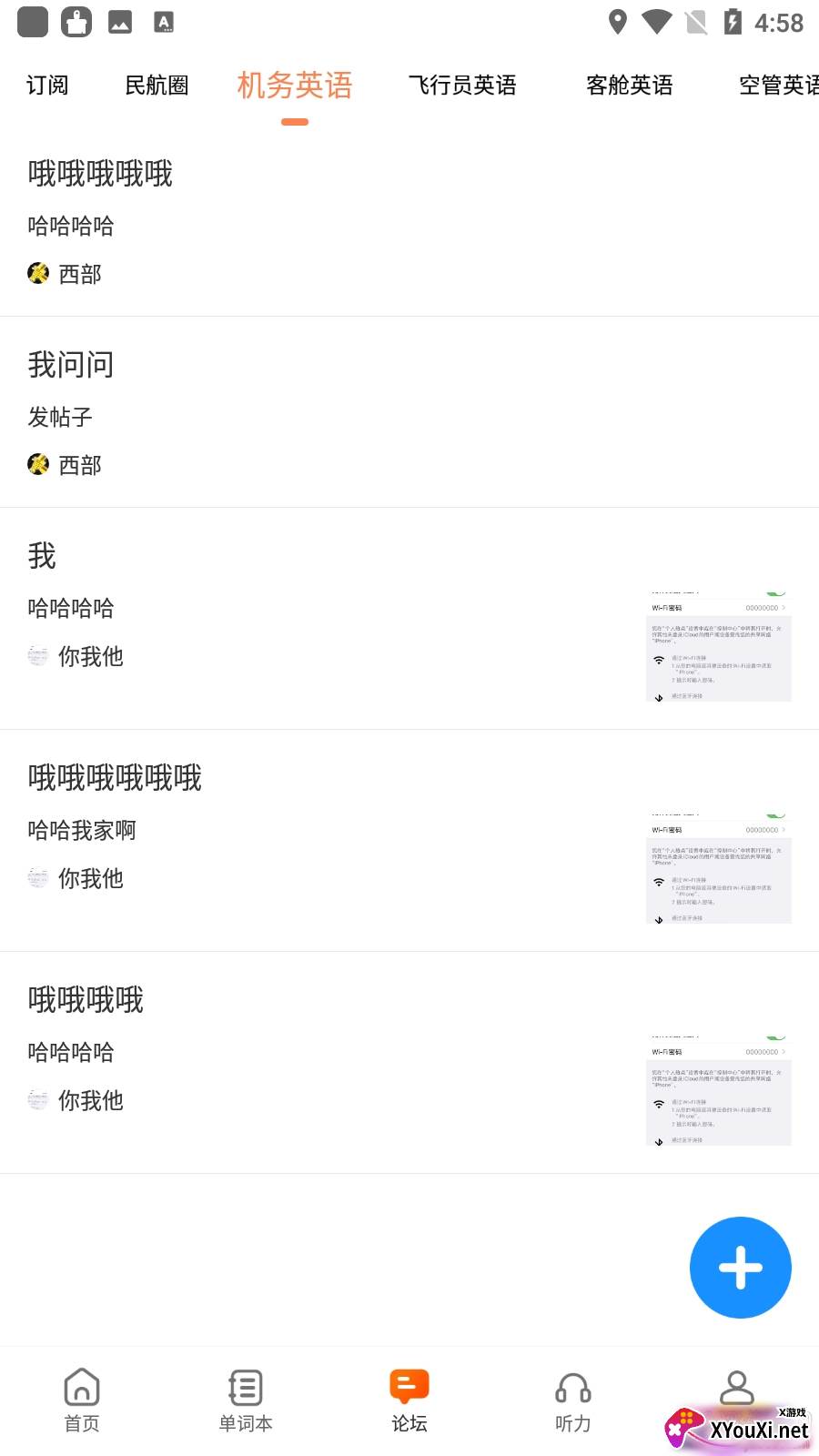This screenshot has height=1456, width=819.
Task: Create a new post with plus button
Action: click(x=740, y=1267)
